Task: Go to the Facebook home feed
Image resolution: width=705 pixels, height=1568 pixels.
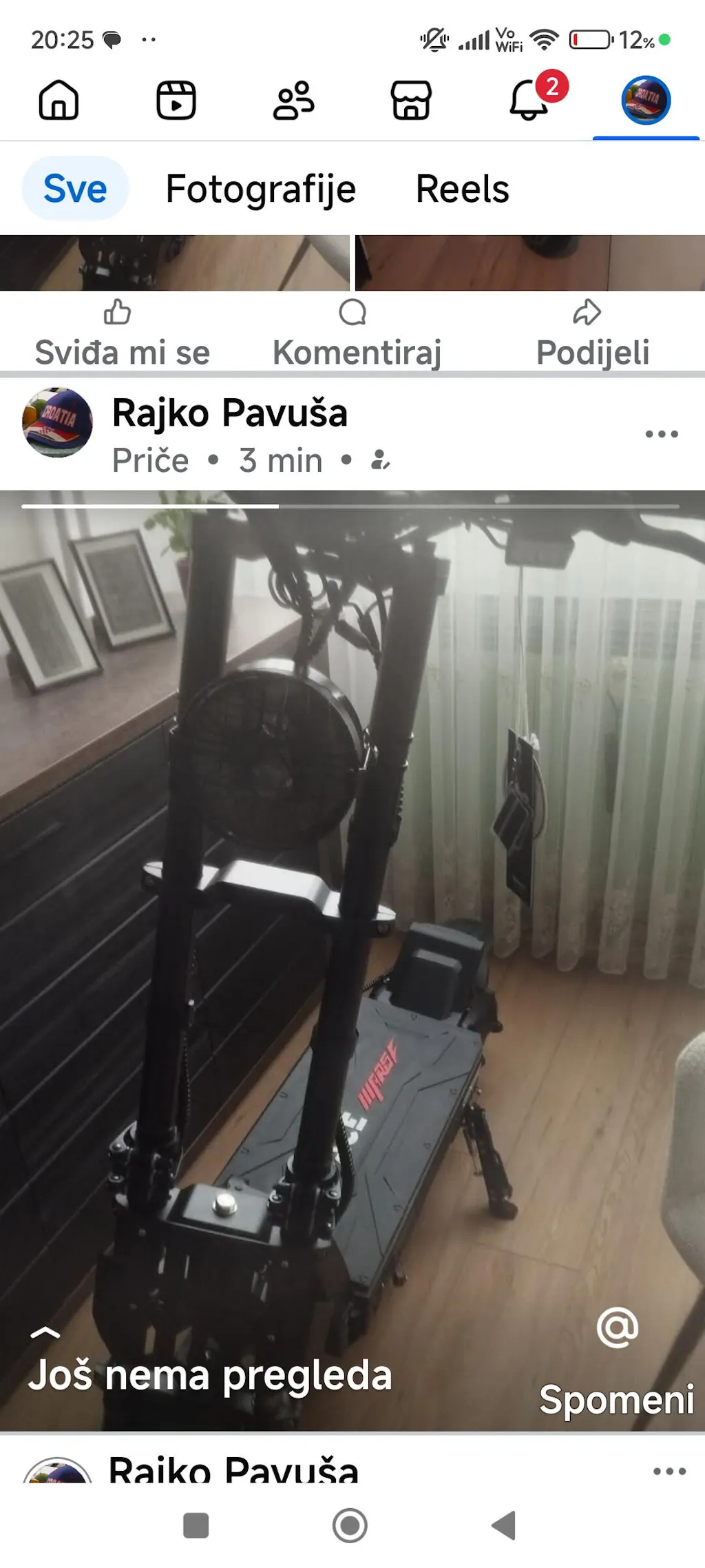Action: pyautogui.click(x=59, y=101)
